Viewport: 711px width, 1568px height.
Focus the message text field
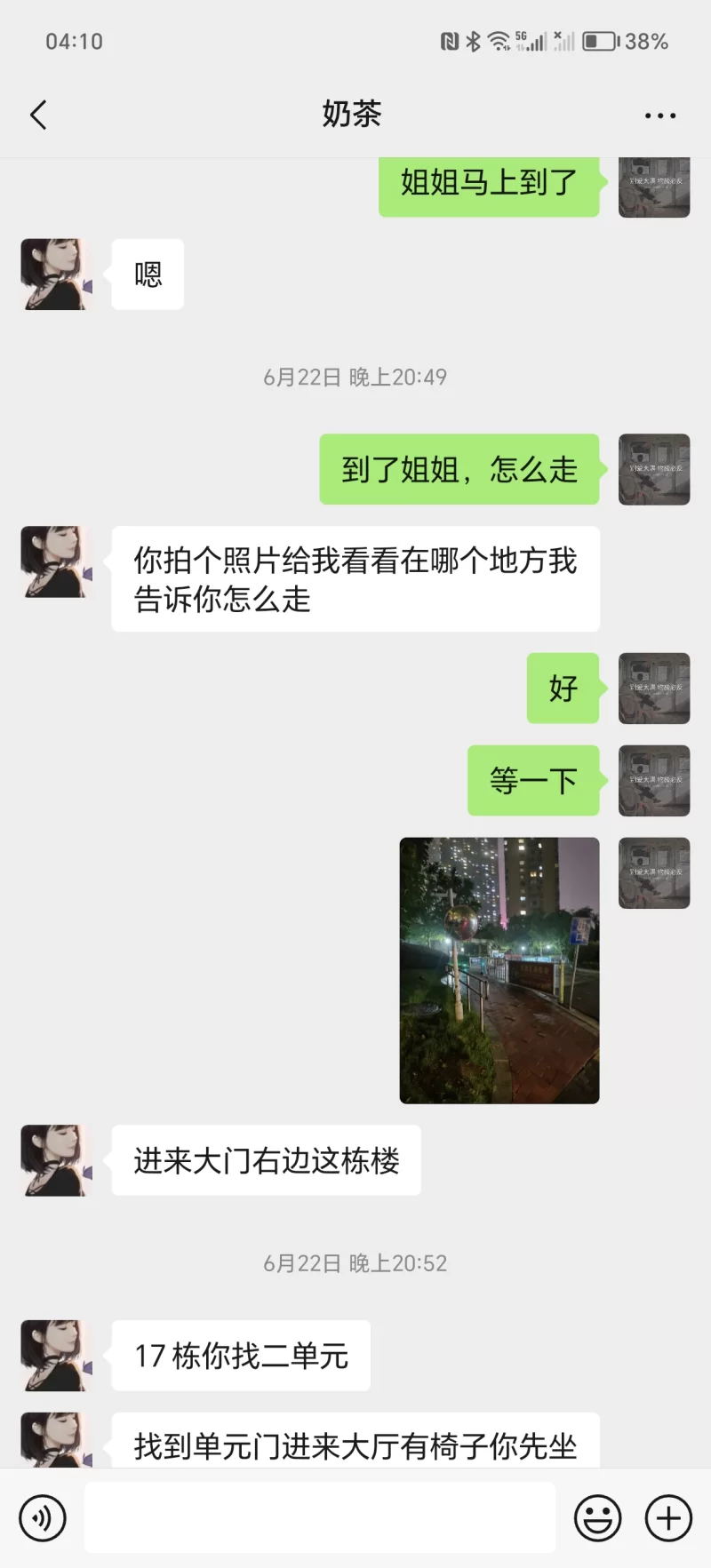(320, 1517)
